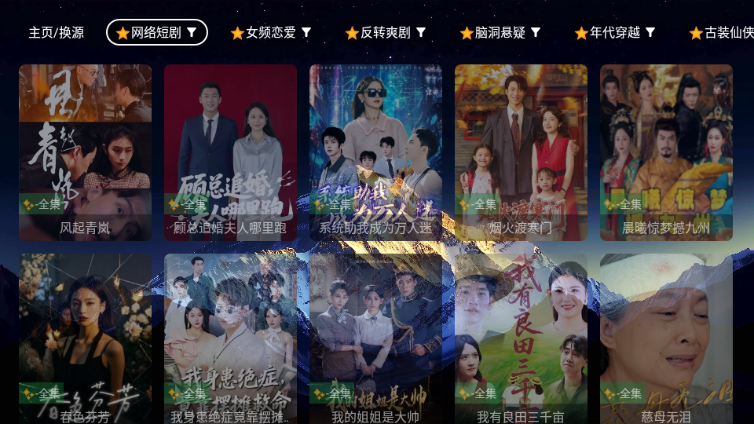Open the drama 风起青岚
The height and width of the screenshot is (424, 754).
85,152
